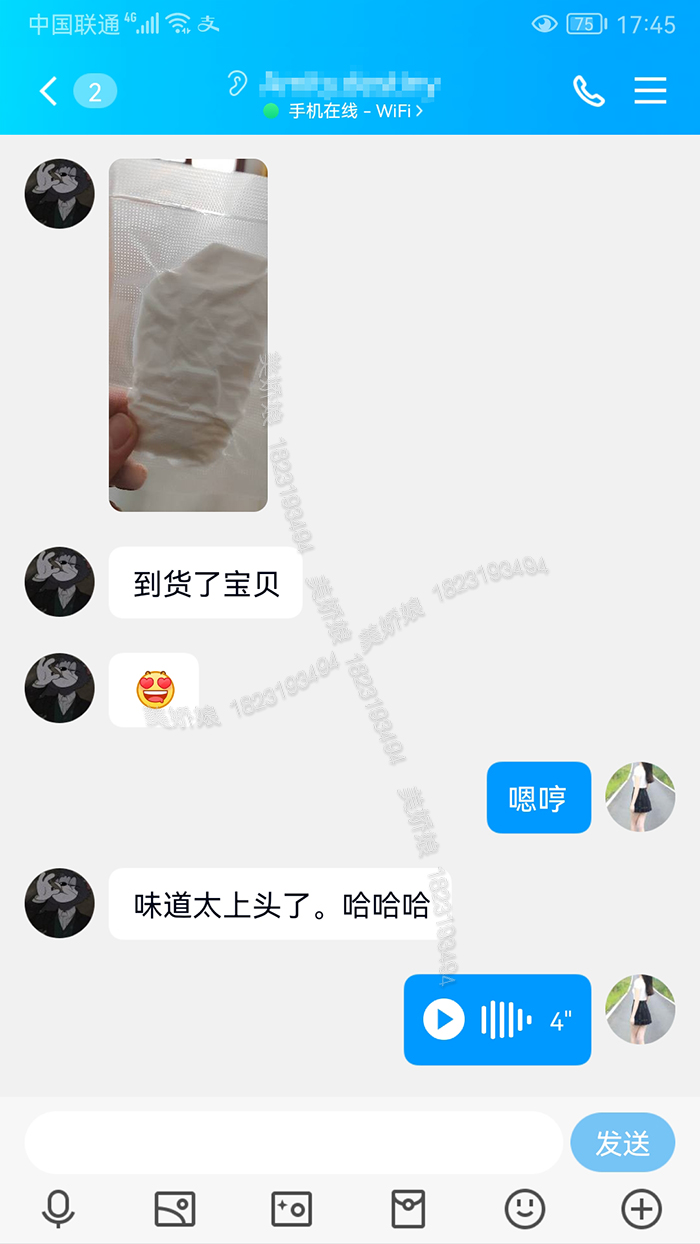Tap the 发送 send button
This screenshot has width=700, height=1244.
(622, 1143)
